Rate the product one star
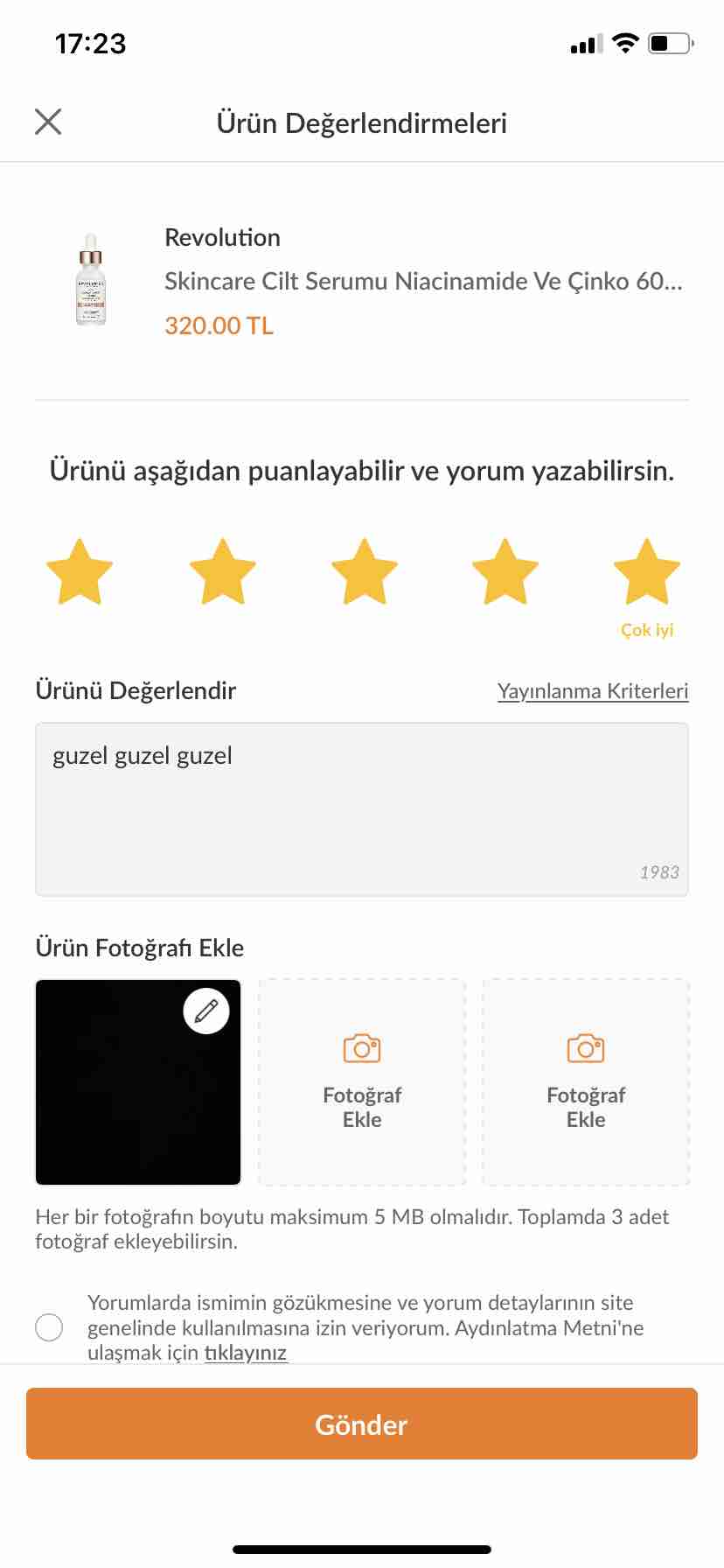This screenshot has height=1568, width=724. (x=80, y=571)
